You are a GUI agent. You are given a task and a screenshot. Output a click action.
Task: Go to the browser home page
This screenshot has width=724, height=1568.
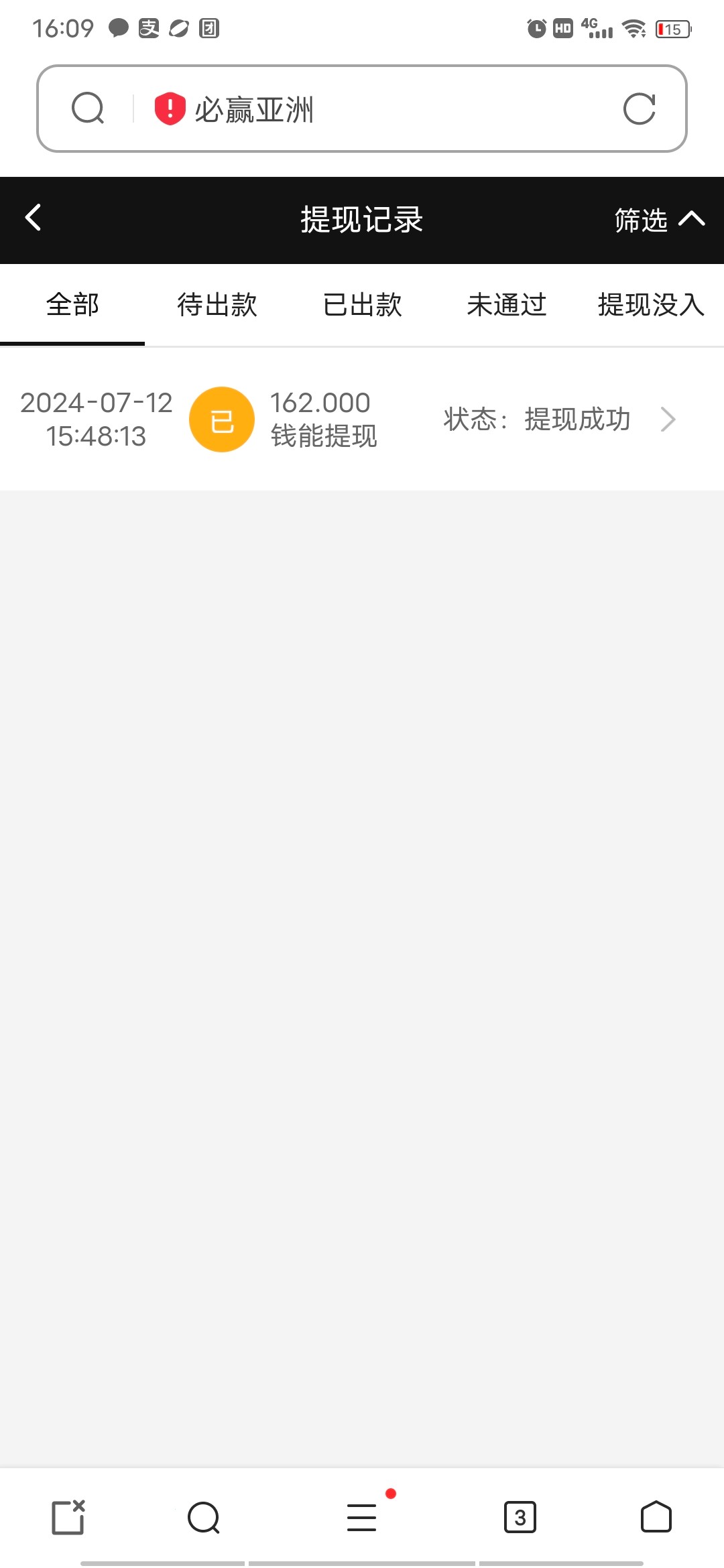point(656,1516)
